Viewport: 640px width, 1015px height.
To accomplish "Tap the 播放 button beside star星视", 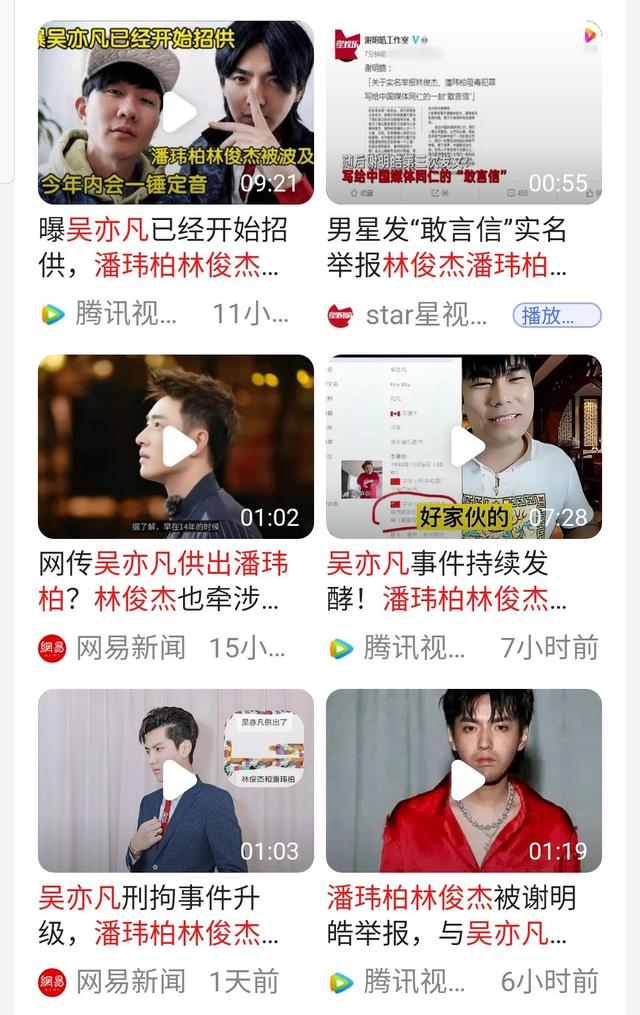I will pyautogui.click(x=557, y=316).
